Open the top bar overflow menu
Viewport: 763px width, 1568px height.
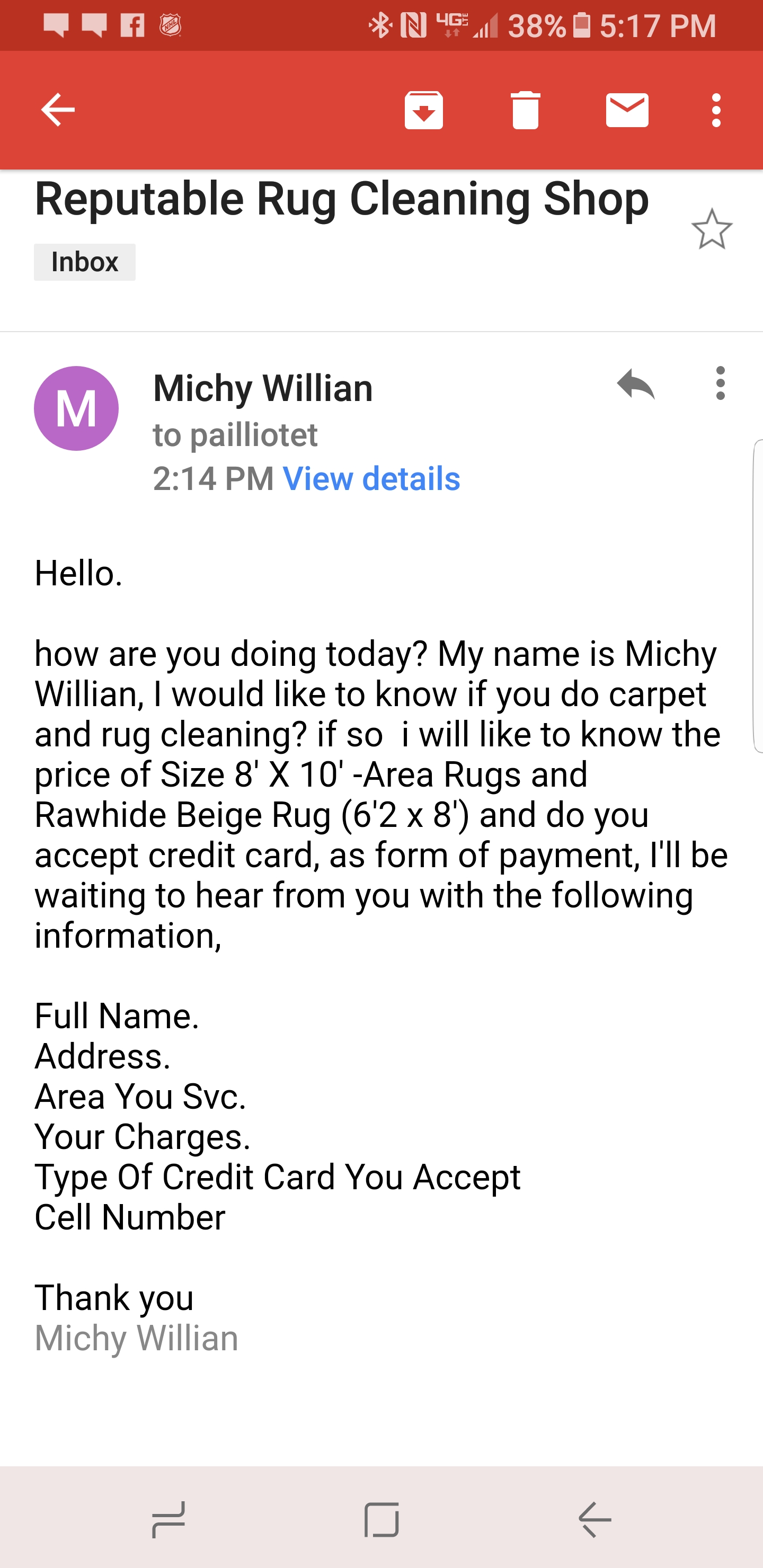click(716, 110)
